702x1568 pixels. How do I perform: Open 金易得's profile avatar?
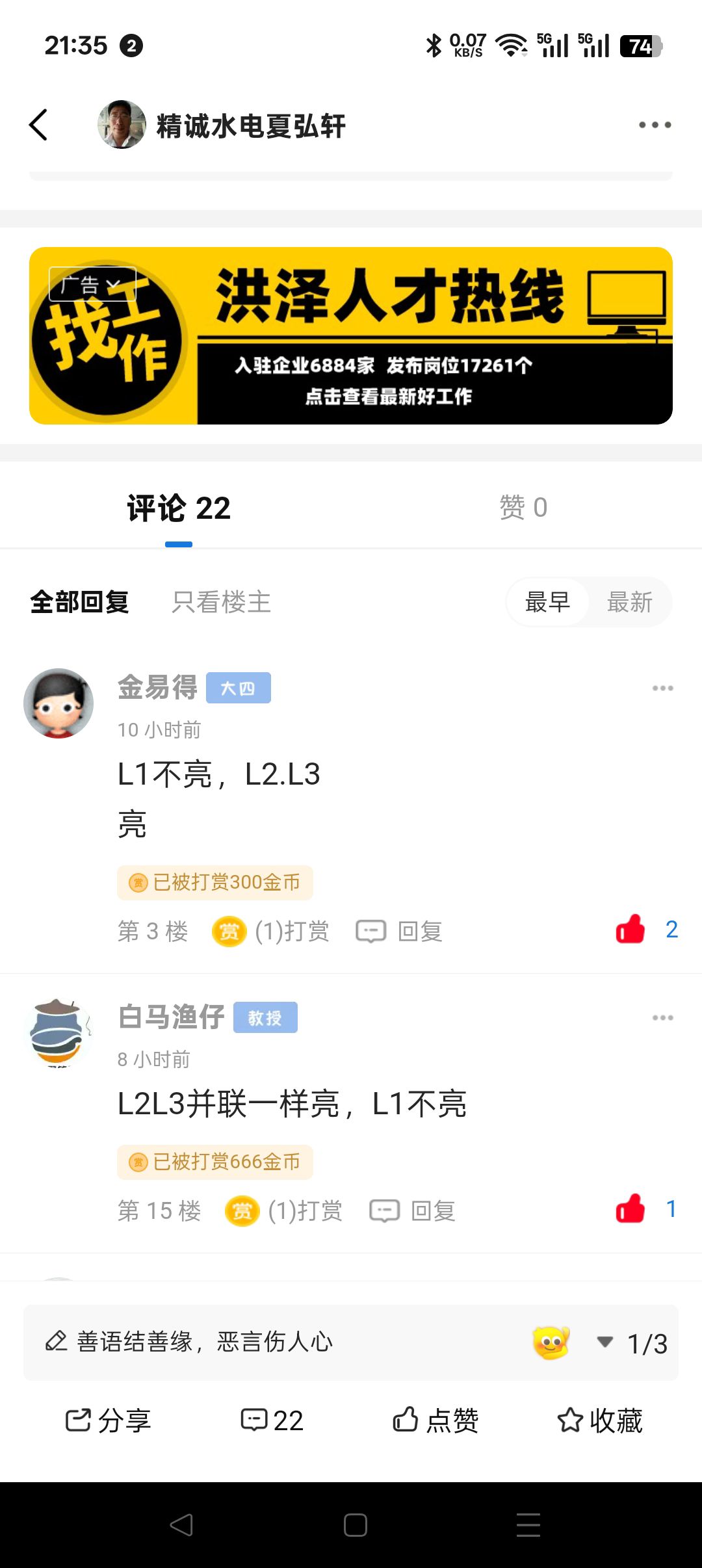(x=58, y=703)
